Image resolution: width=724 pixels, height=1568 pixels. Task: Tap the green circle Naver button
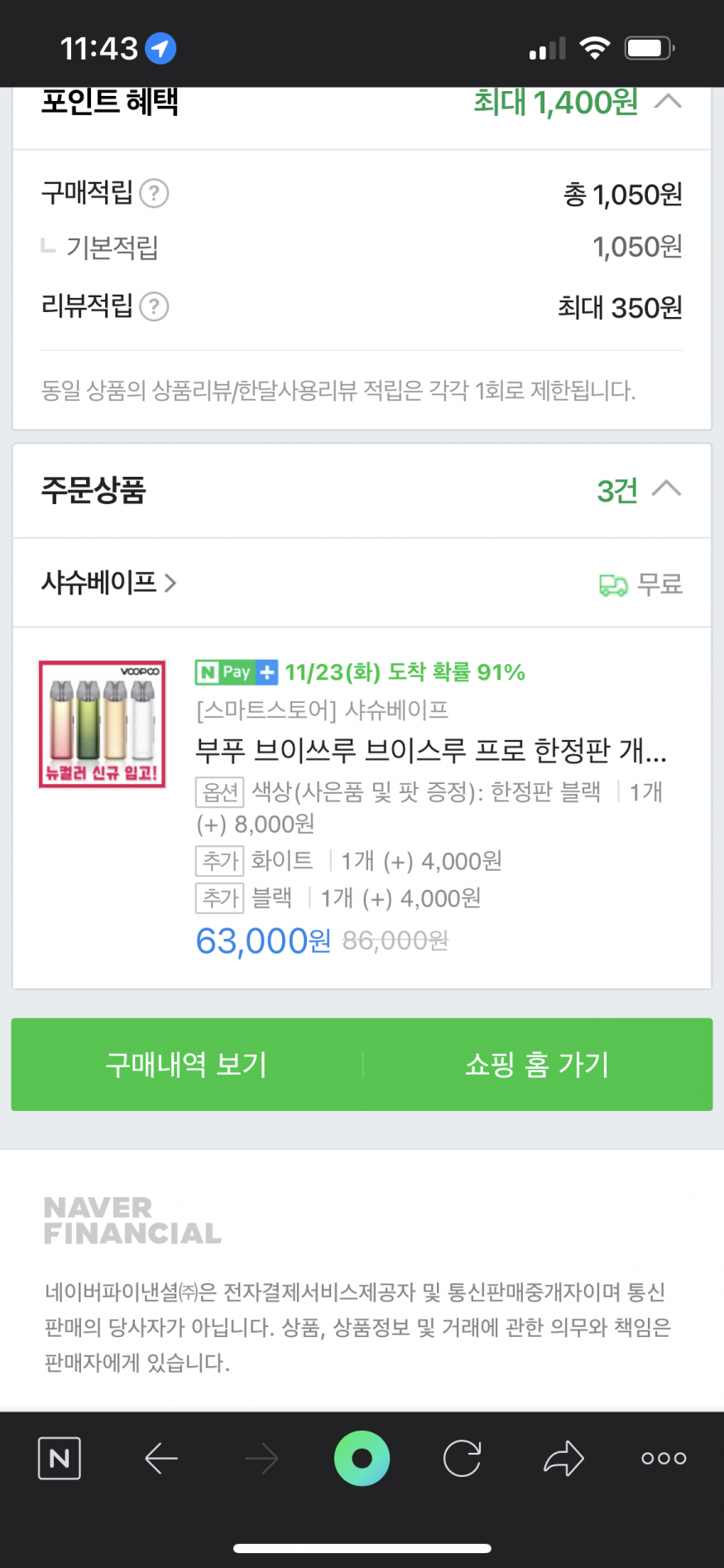click(362, 1458)
